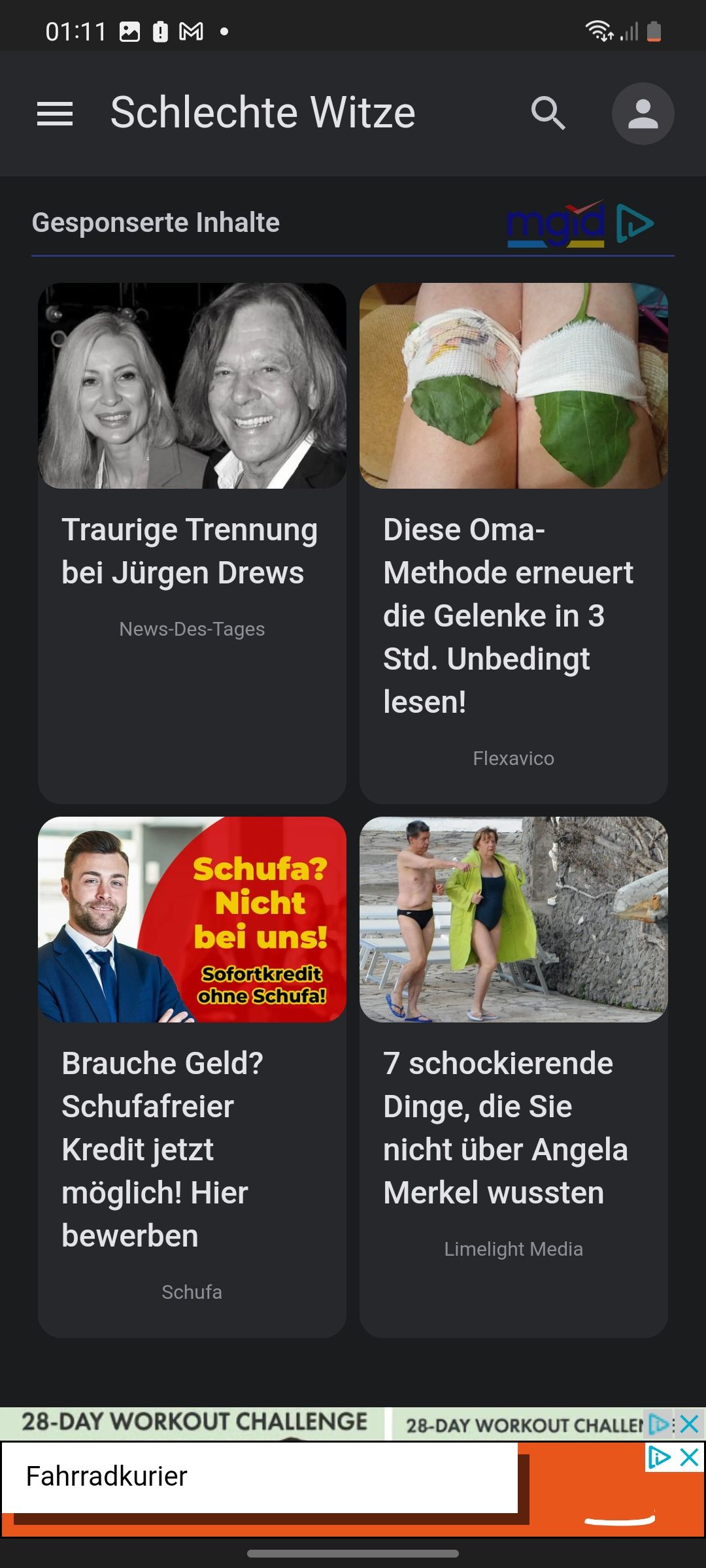Open the Oma-Methode Gelenke article
The image size is (706, 1568).
pyautogui.click(x=513, y=614)
